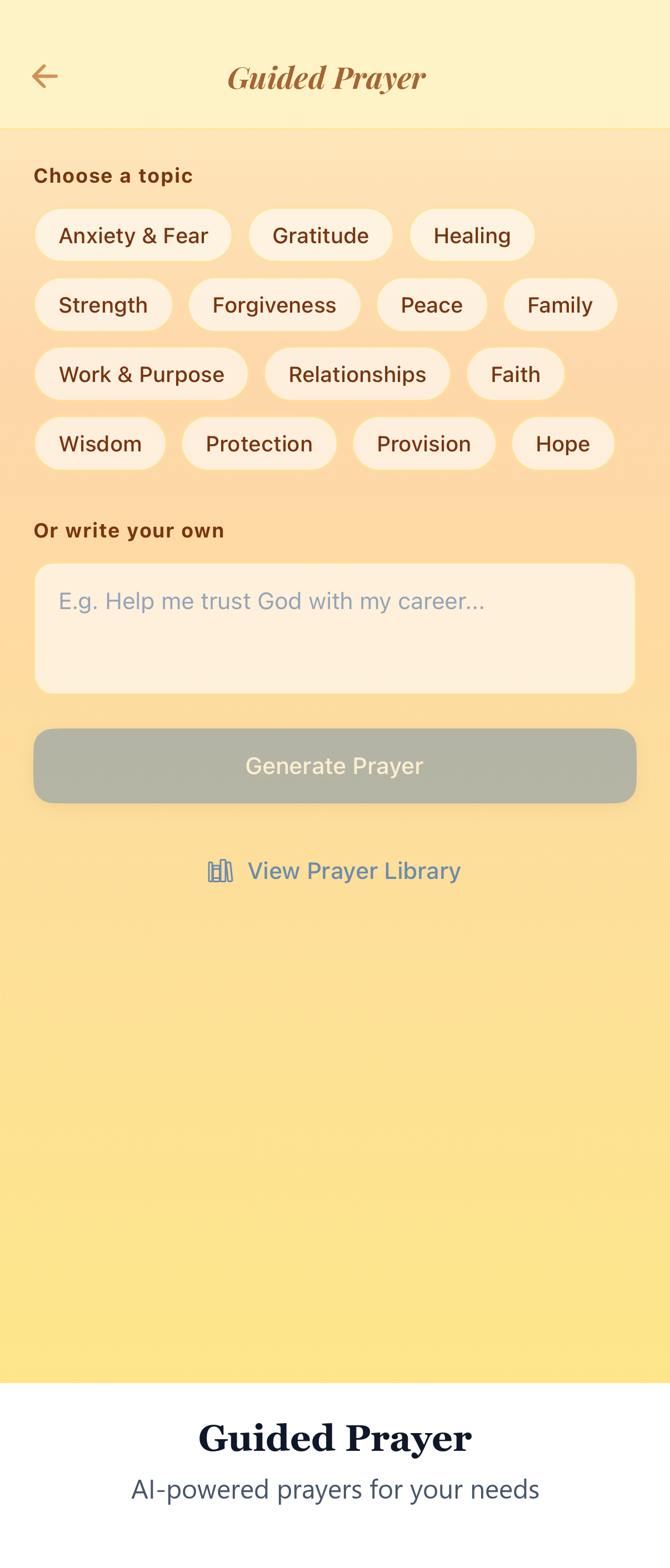
Task: Select the Hope topic chip
Action: point(562,443)
